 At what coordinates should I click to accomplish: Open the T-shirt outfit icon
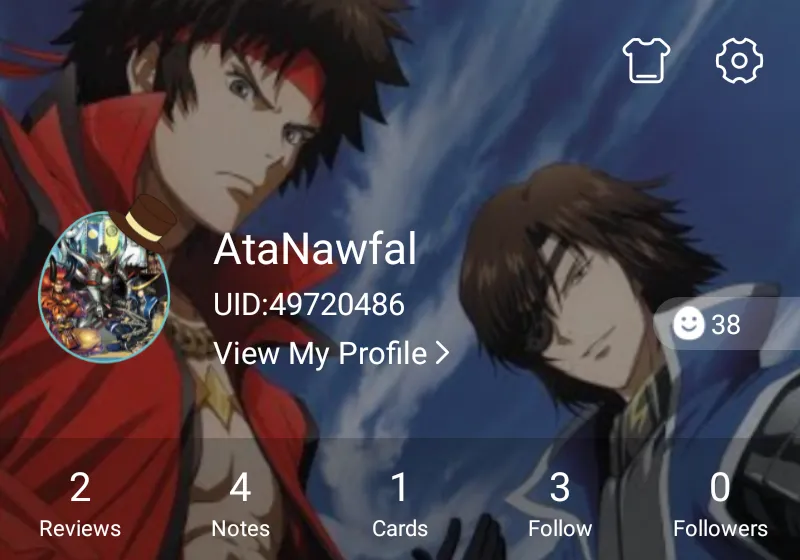pyautogui.click(x=645, y=61)
